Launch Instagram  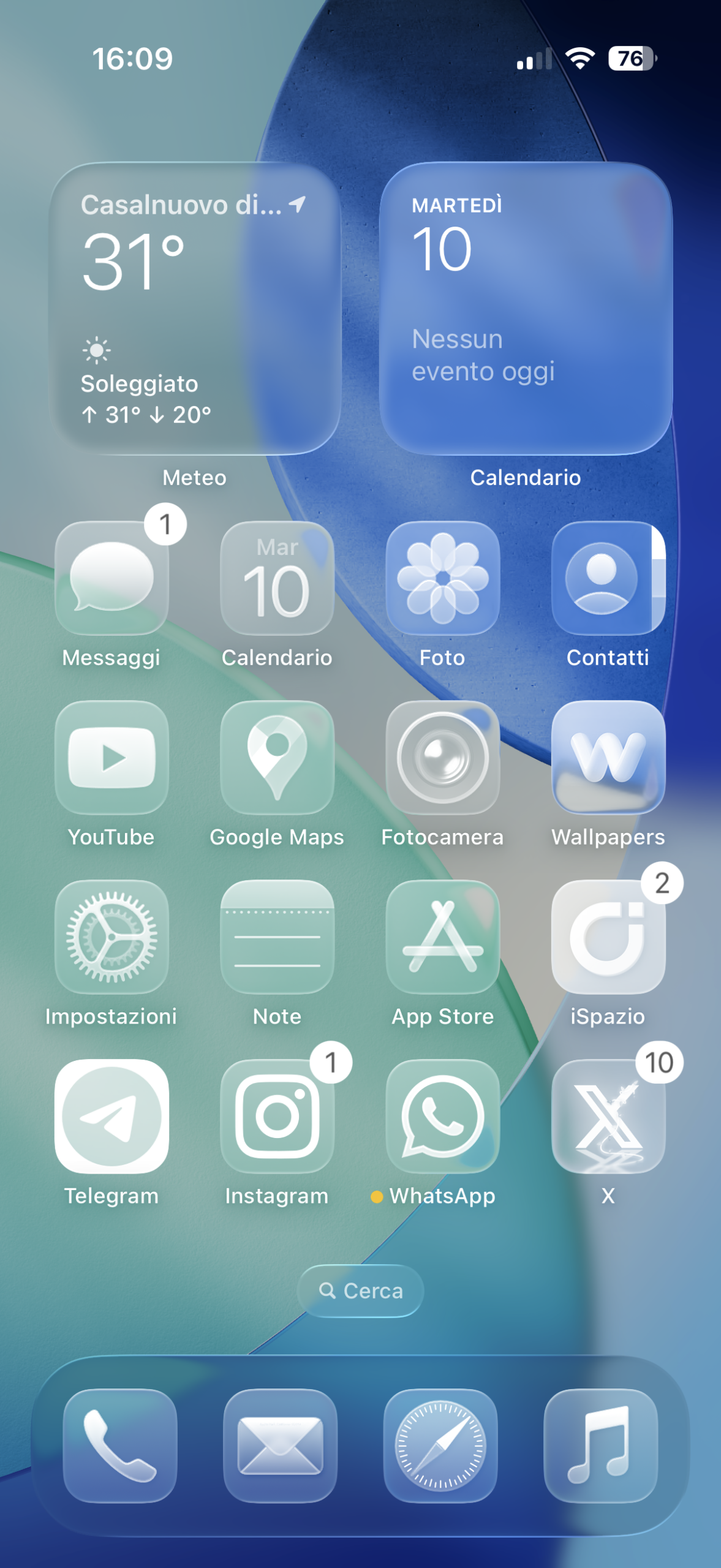(x=277, y=1117)
